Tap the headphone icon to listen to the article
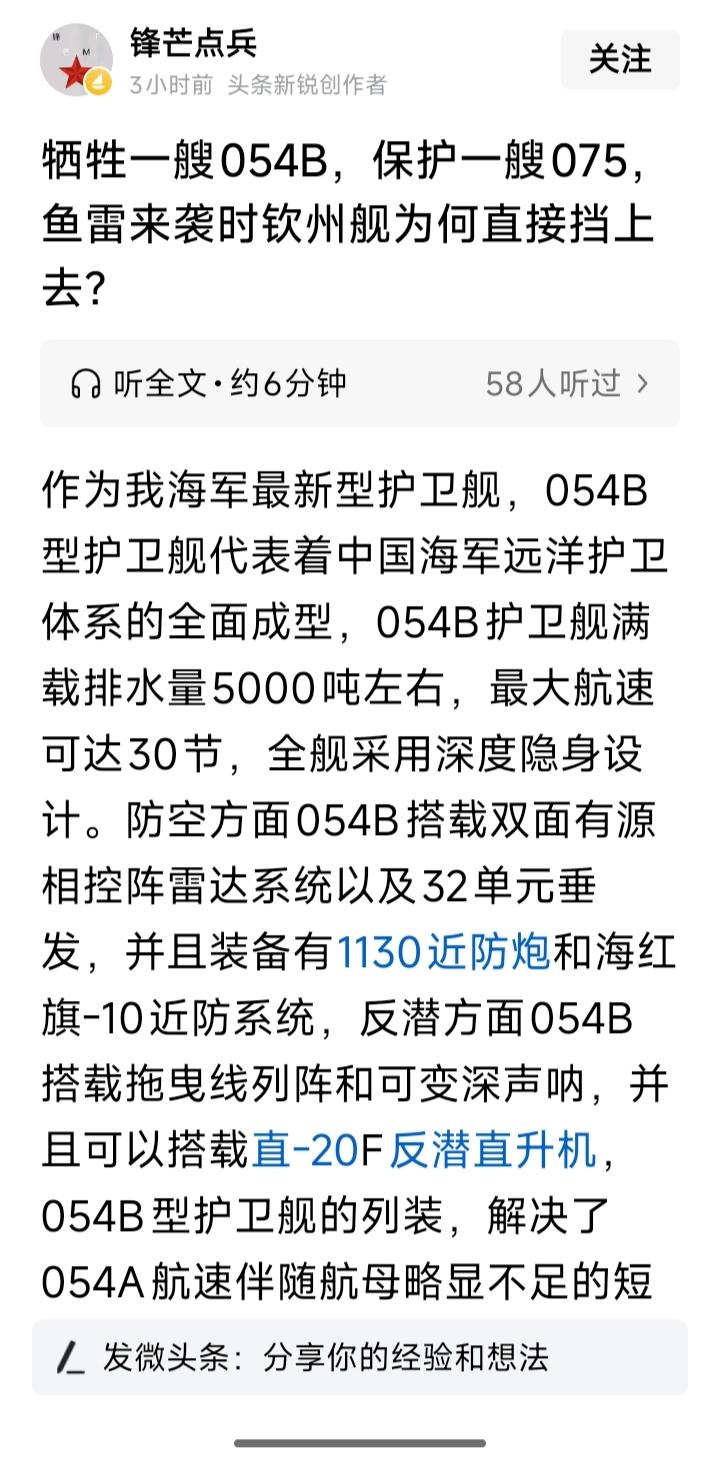 click(88, 382)
